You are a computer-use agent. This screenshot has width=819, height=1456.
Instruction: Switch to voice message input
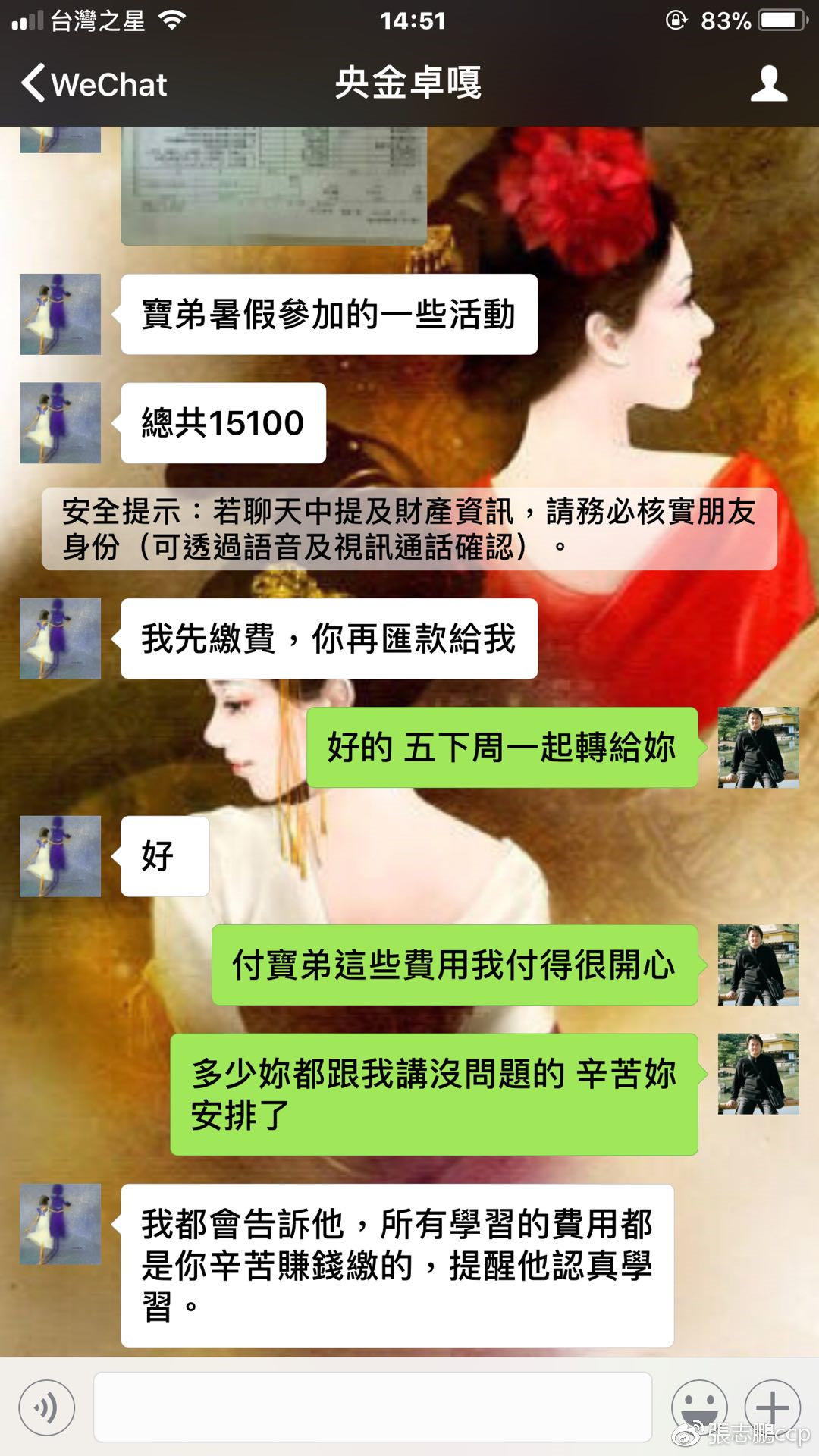(47, 1407)
